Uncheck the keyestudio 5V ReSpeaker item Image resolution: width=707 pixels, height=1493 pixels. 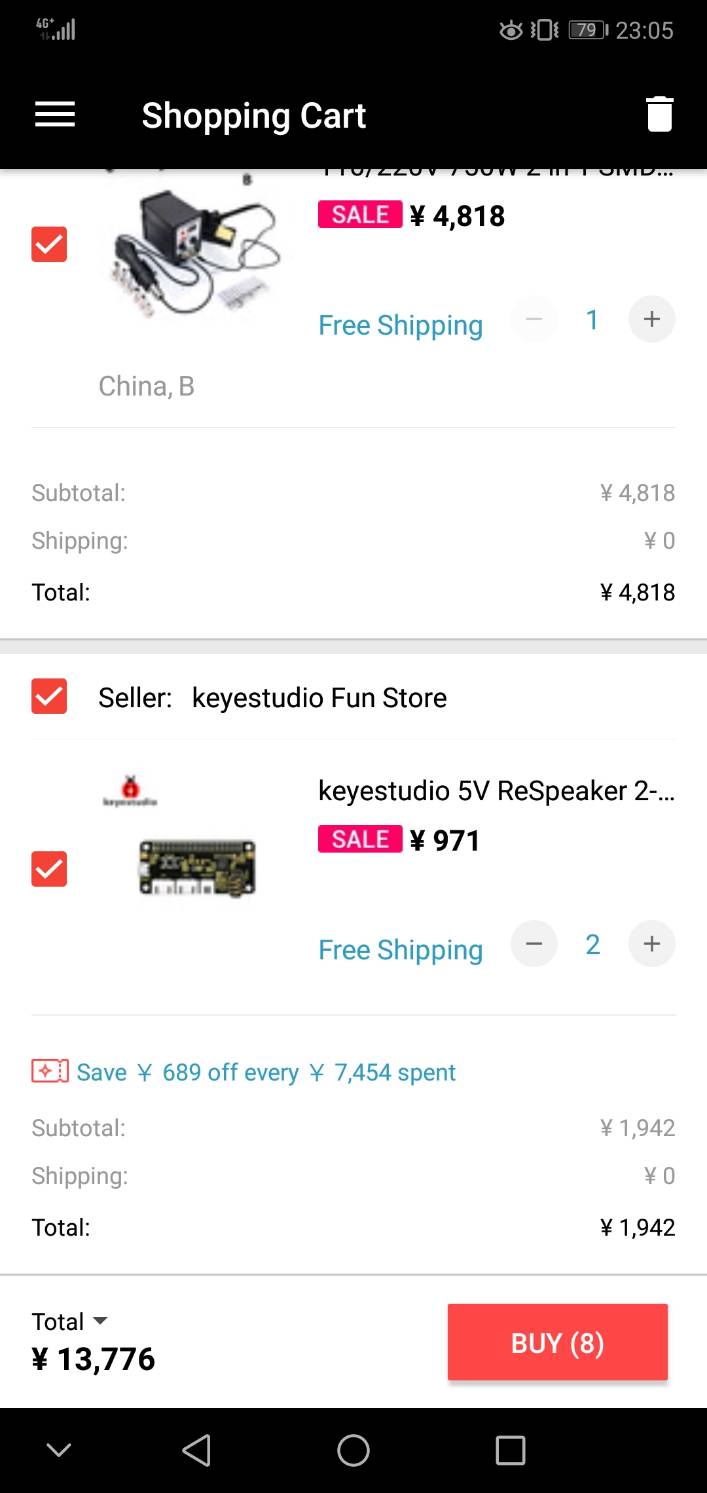(49, 869)
